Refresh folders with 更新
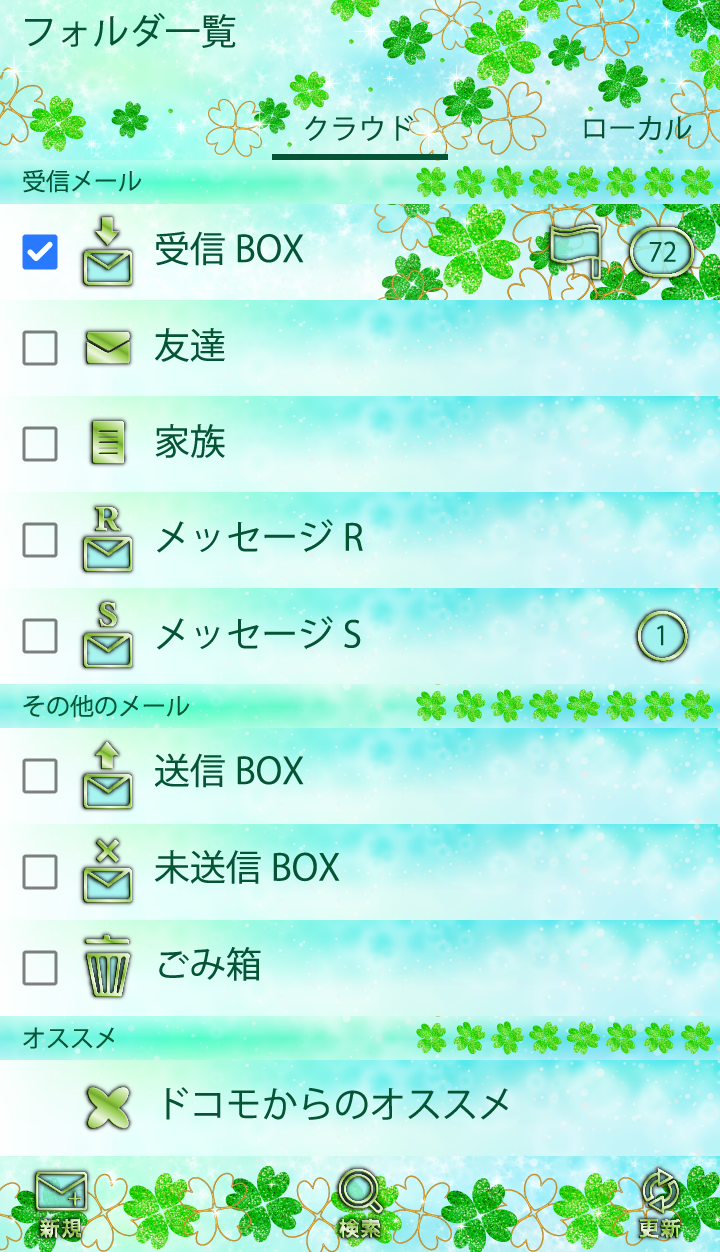Screen dimensions: 720x1252 point(660,1205)
